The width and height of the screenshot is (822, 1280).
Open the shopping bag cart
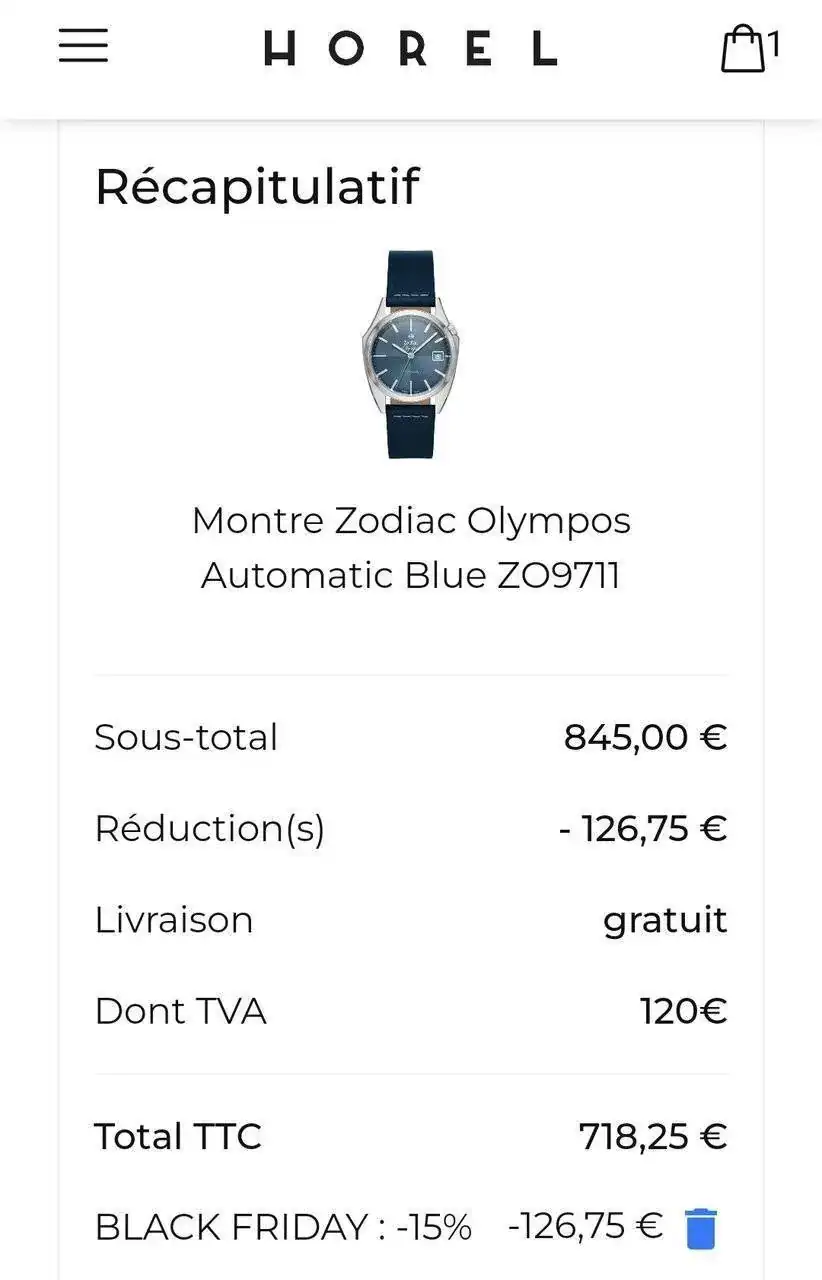point(745,49)
